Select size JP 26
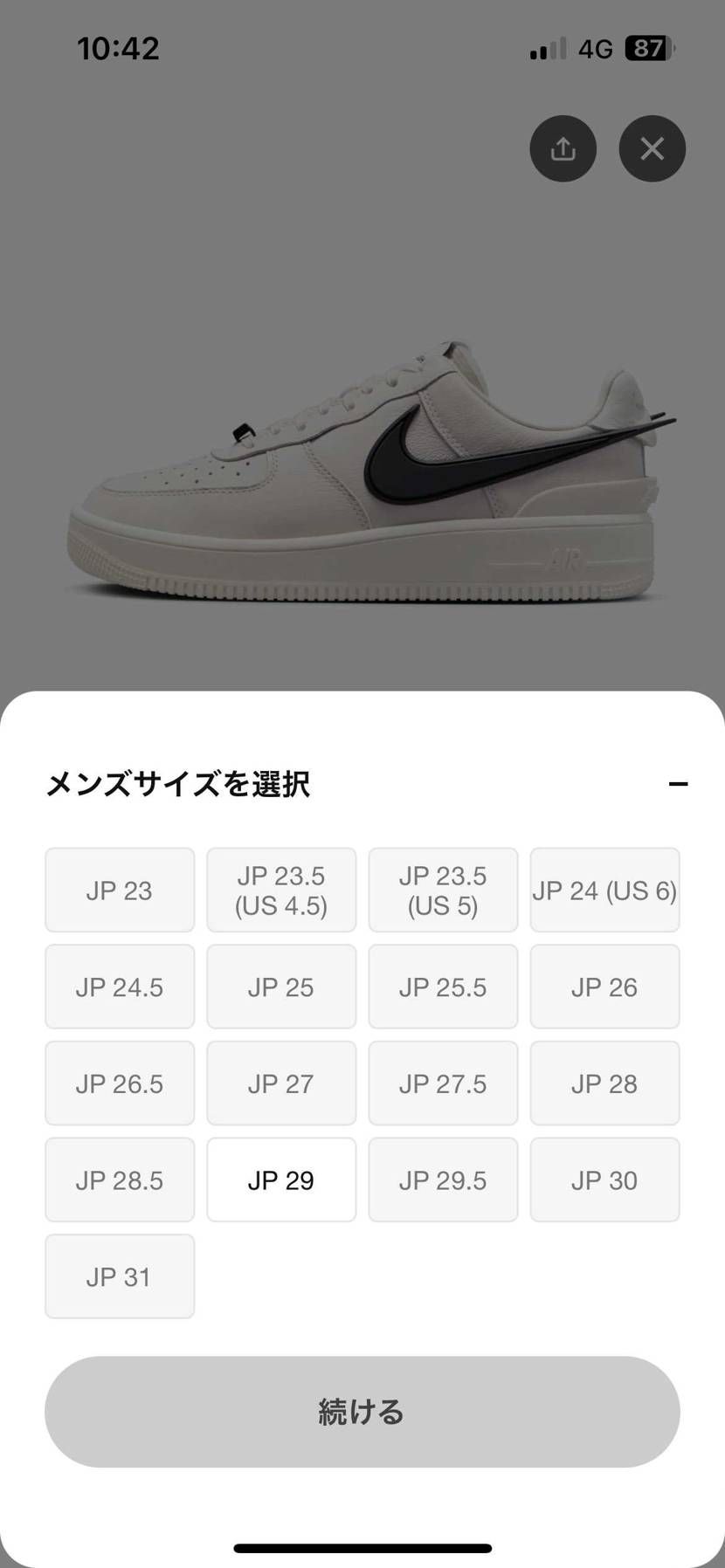This screenshot has width=725, height=1568. click(x=604, y=987)
